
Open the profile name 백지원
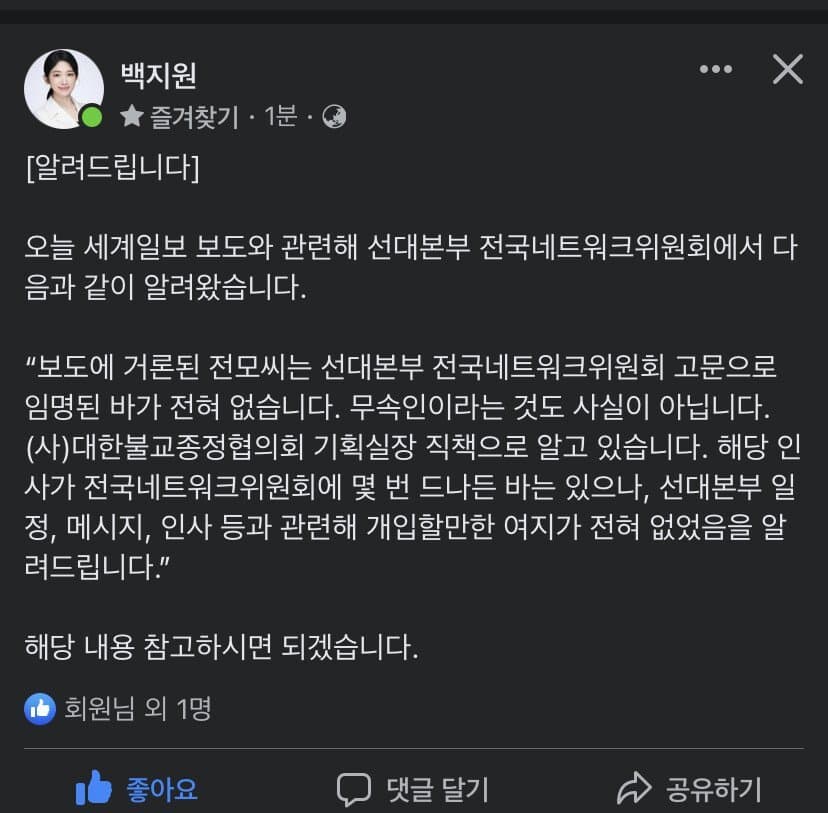pyautogui.click(x=158, y=75)
